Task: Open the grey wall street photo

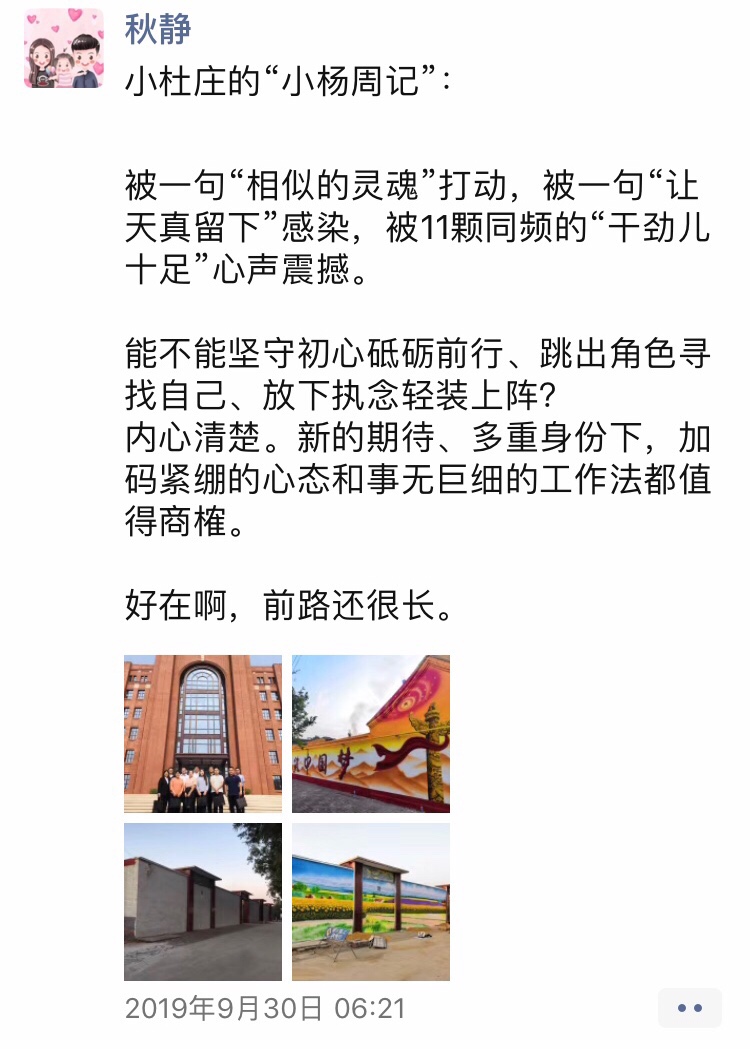Action: 203,901
